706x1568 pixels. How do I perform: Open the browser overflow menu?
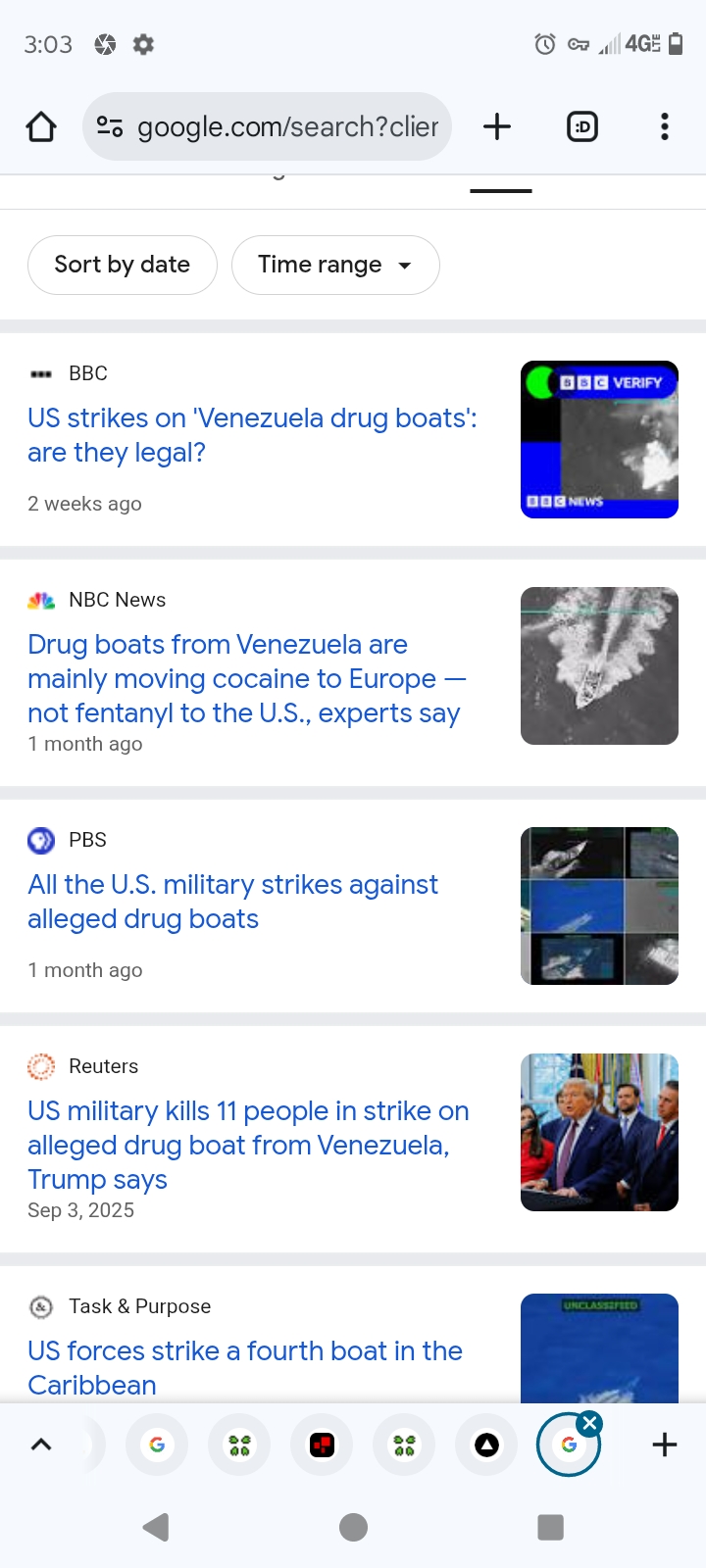[x=665, y=126]
